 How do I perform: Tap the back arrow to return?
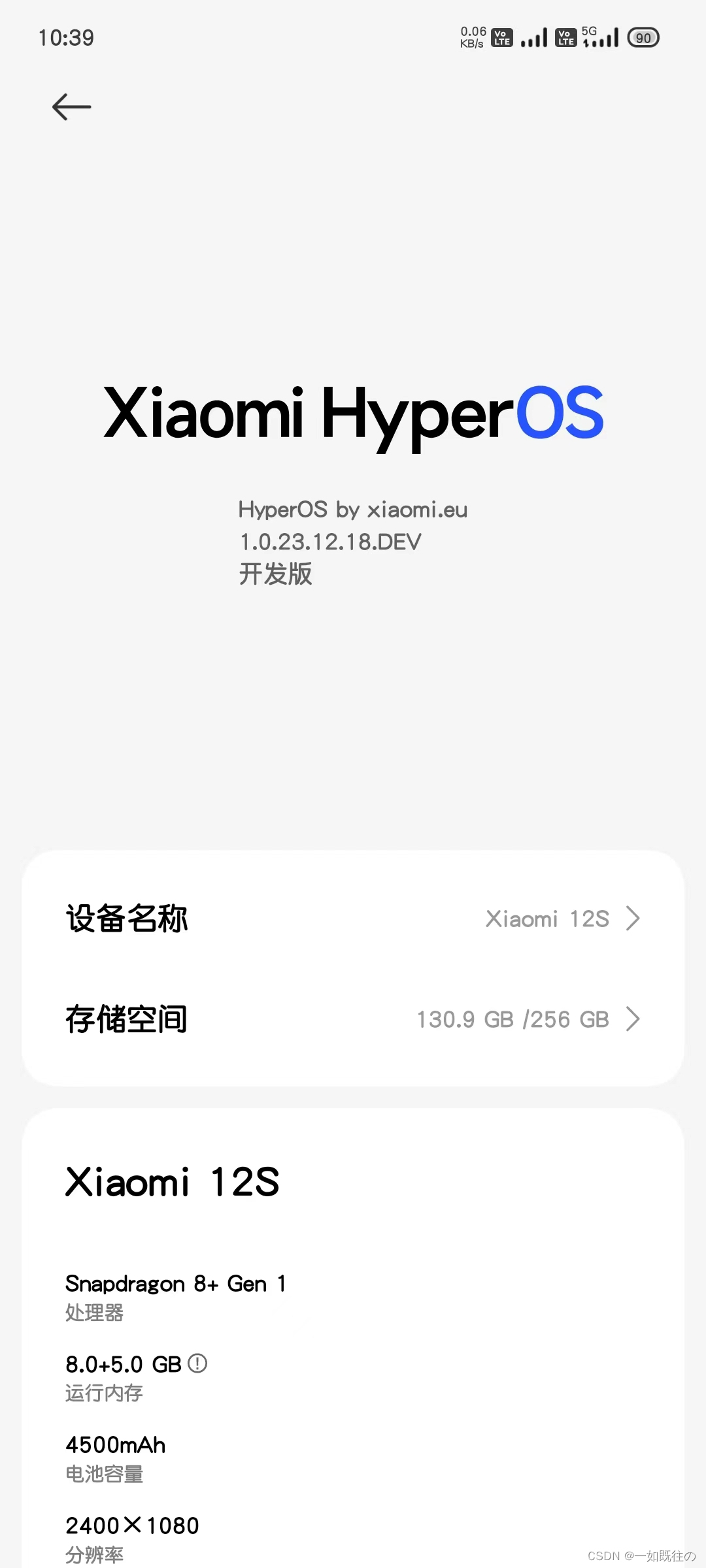[x=71, y=106]
